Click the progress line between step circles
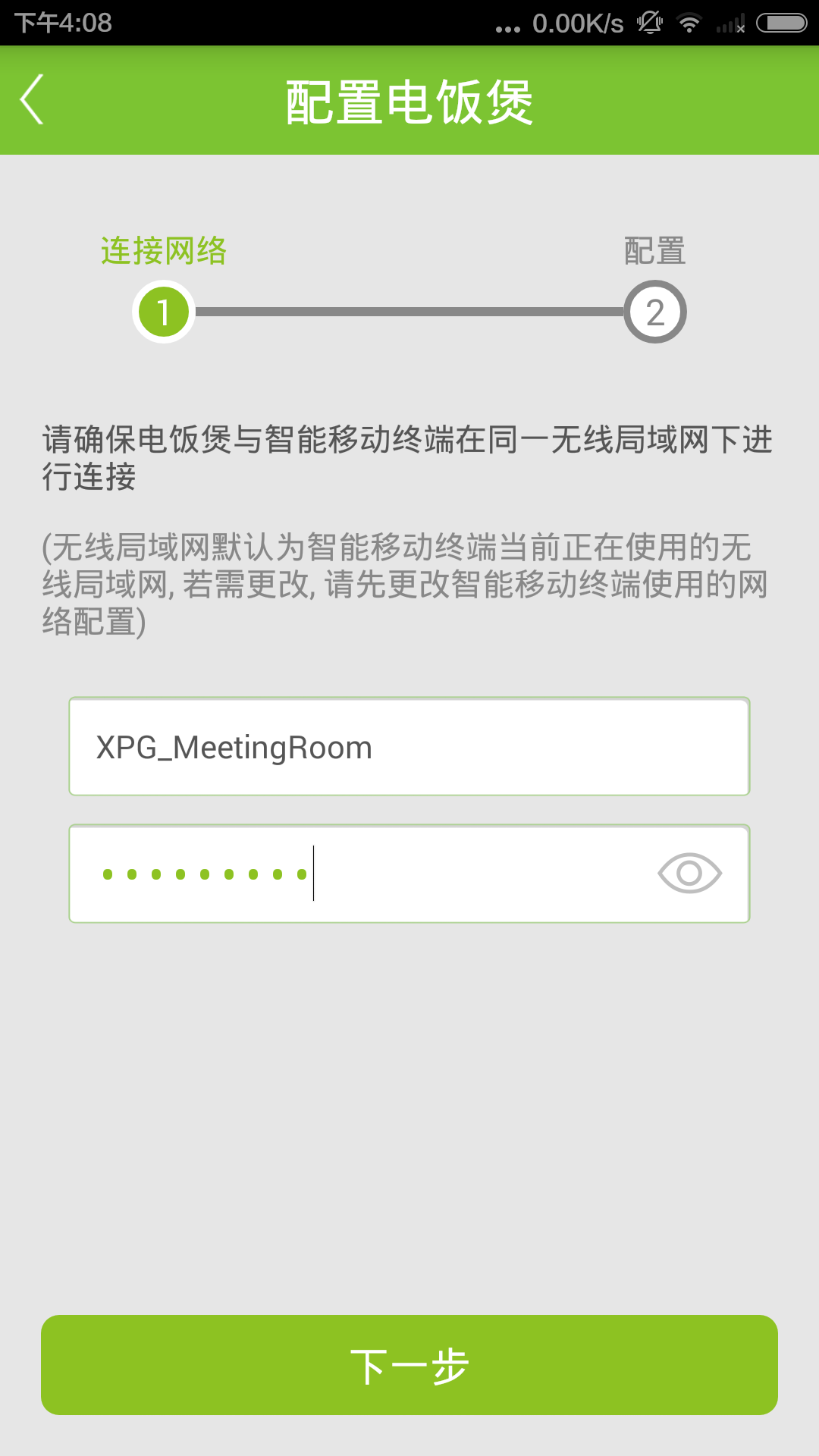Screen dimensions: 819x1456 tap(409, 312)
